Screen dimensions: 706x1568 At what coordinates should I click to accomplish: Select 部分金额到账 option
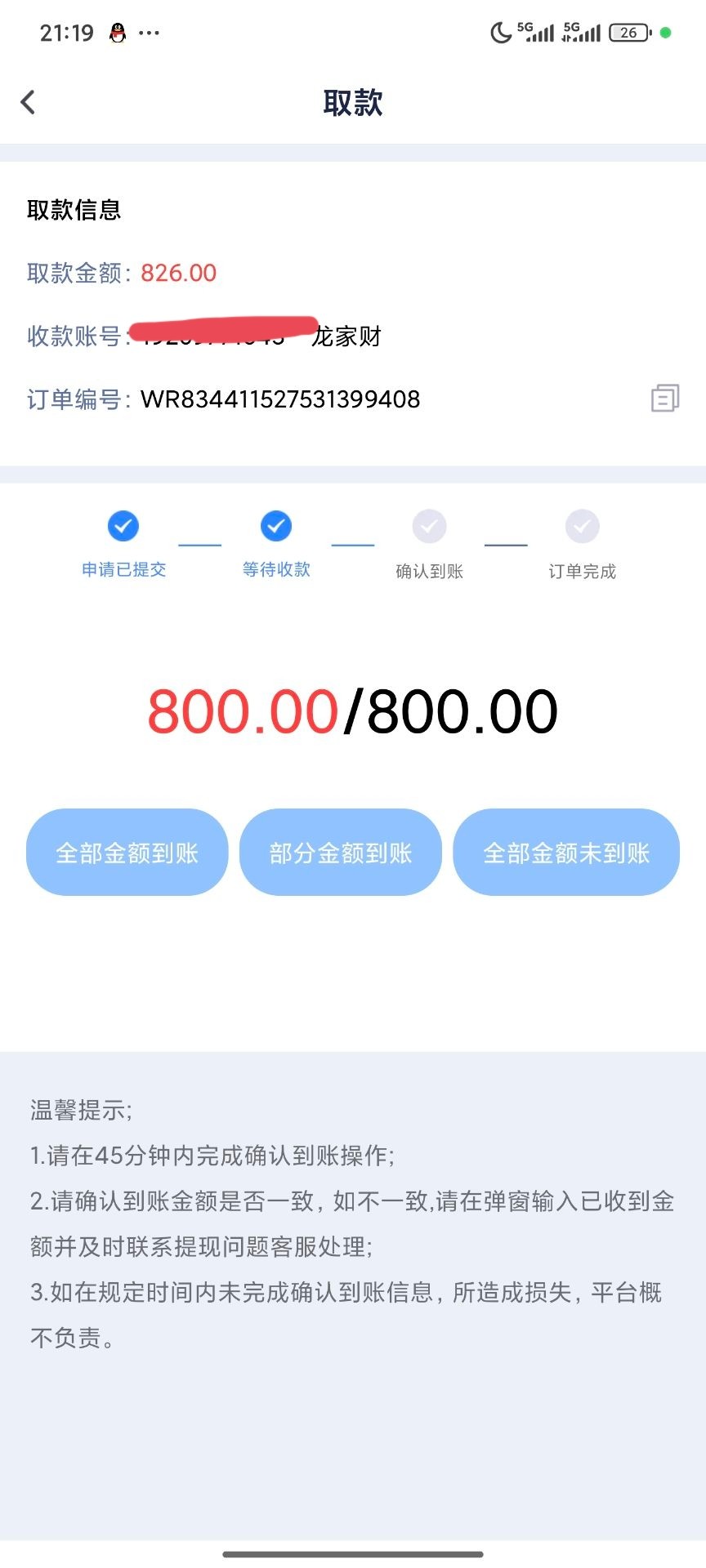(340, 853)
